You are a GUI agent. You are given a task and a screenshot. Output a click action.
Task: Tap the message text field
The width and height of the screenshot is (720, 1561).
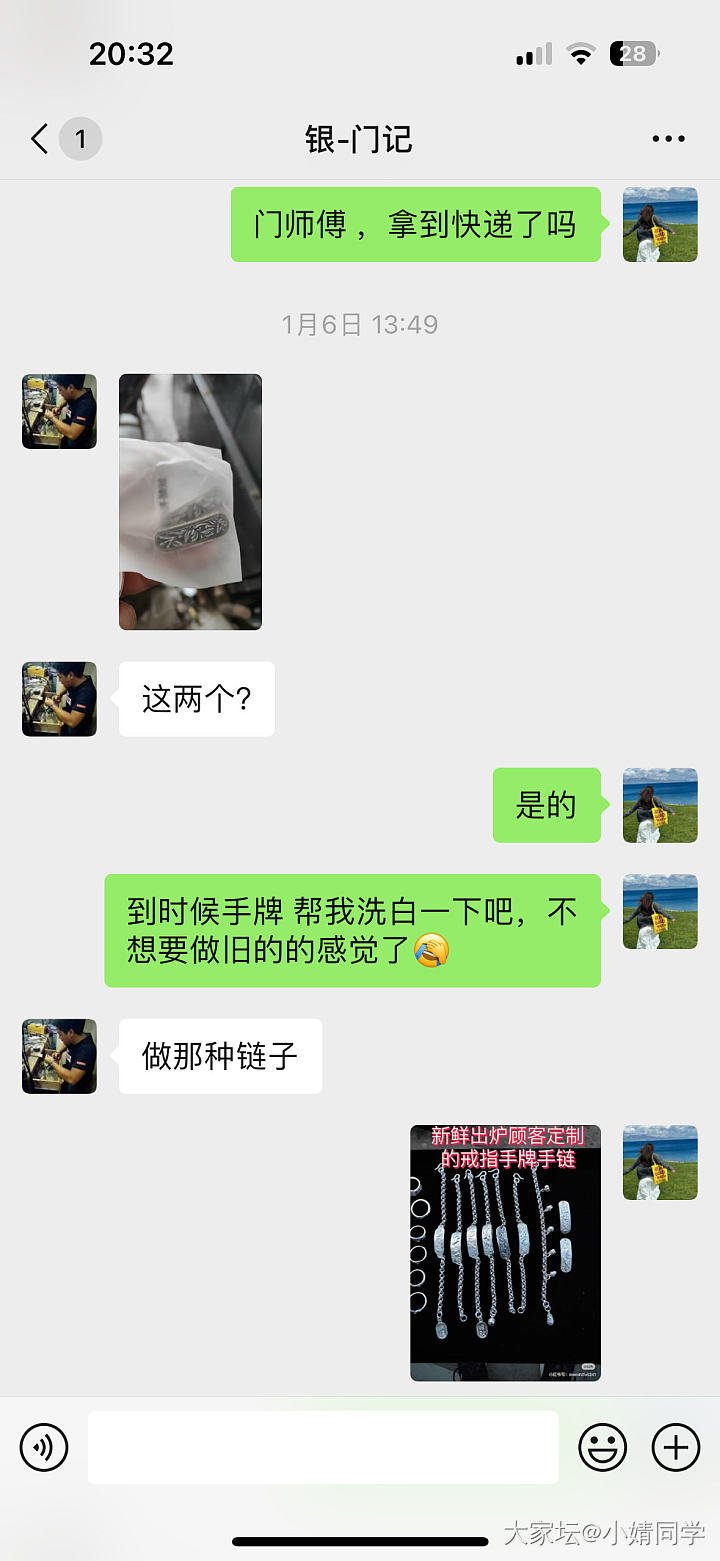(x=323, y=1447)
